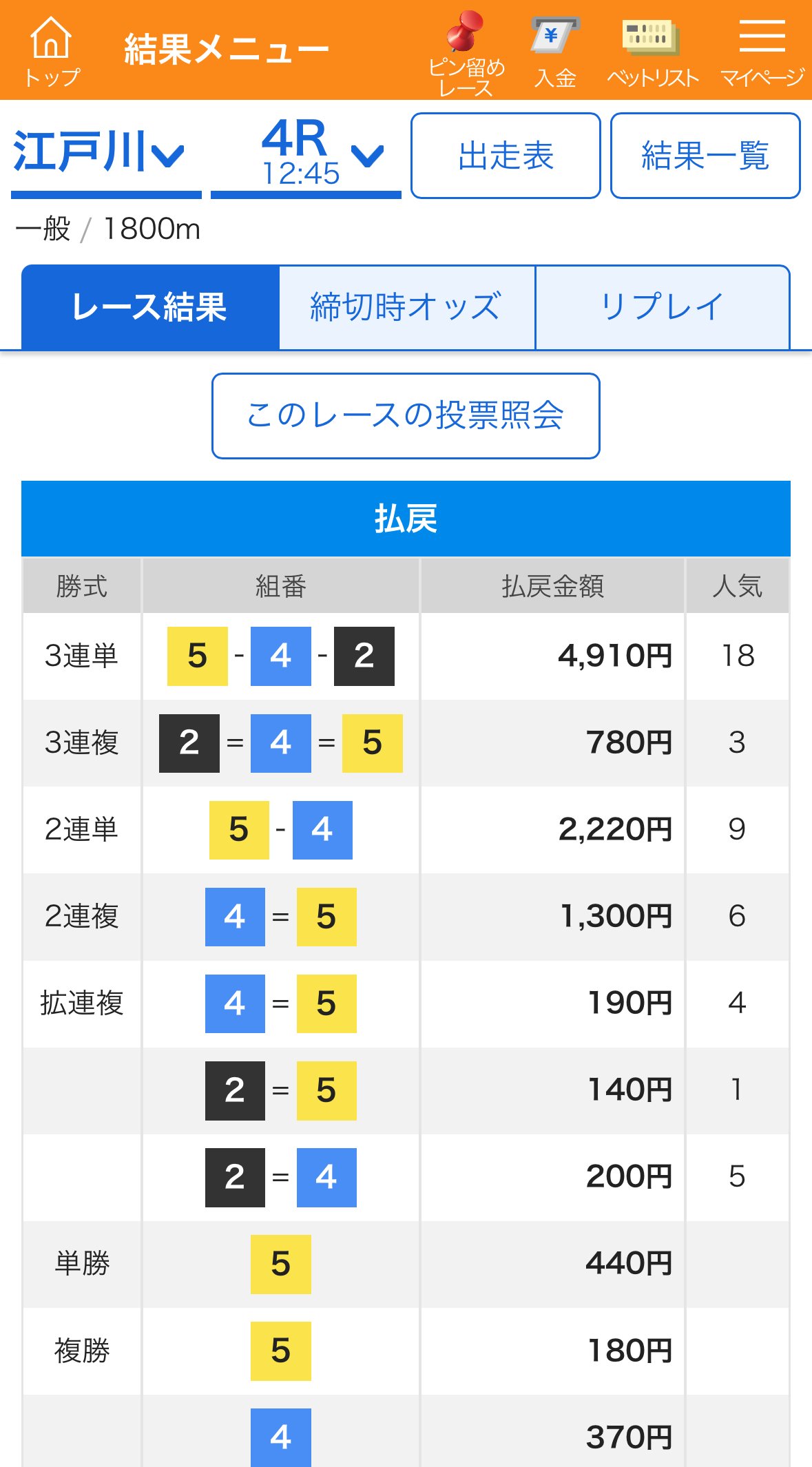Screen dimensions: 812x1467
Task: Switch to the リプレイ tab
Action: (x=662, y=307)
